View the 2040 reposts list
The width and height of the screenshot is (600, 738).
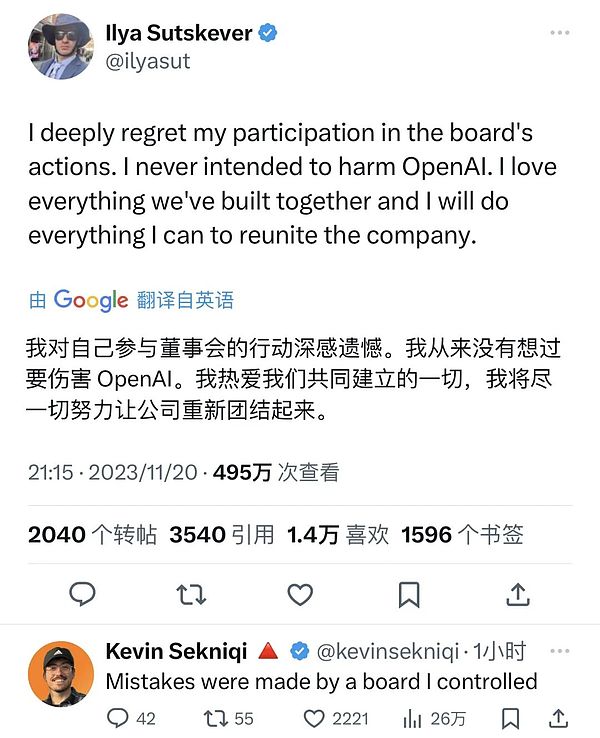point(92,535)
